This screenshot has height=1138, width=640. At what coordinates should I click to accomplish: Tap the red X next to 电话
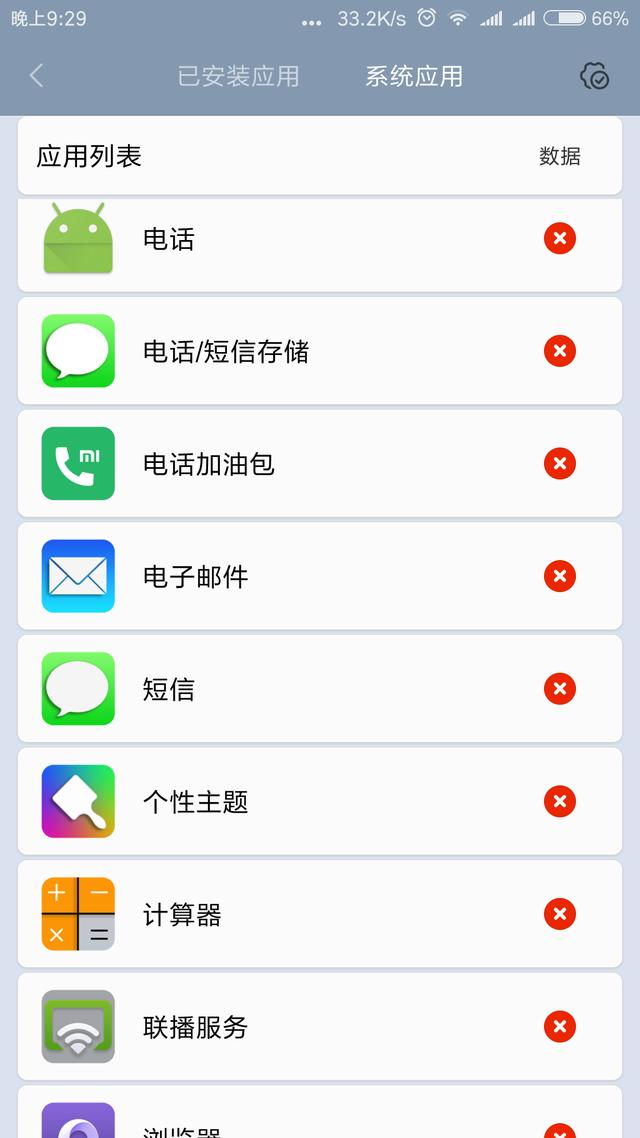click(x=560, y=238)
